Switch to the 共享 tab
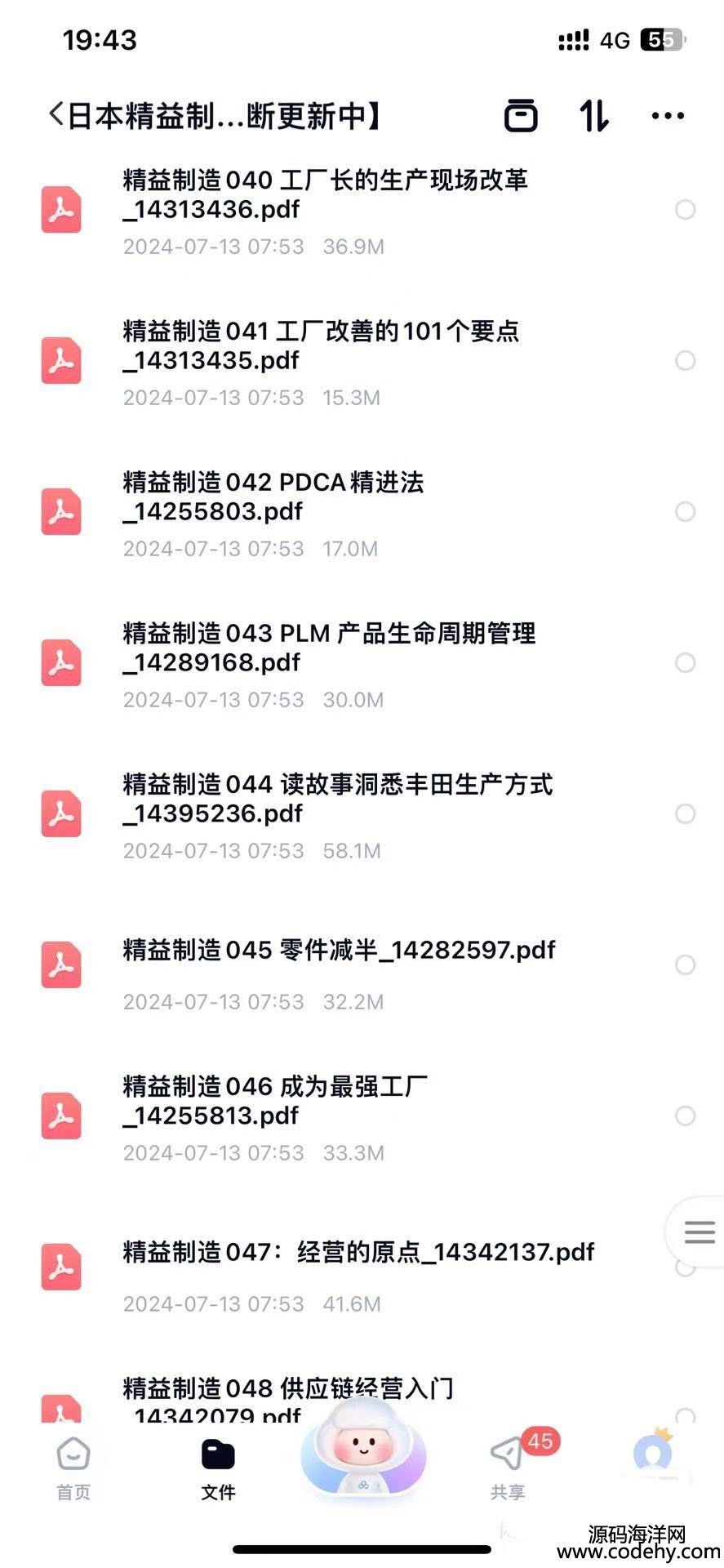This screenshot has height=1568, width=724. [x=508, y=1469]
